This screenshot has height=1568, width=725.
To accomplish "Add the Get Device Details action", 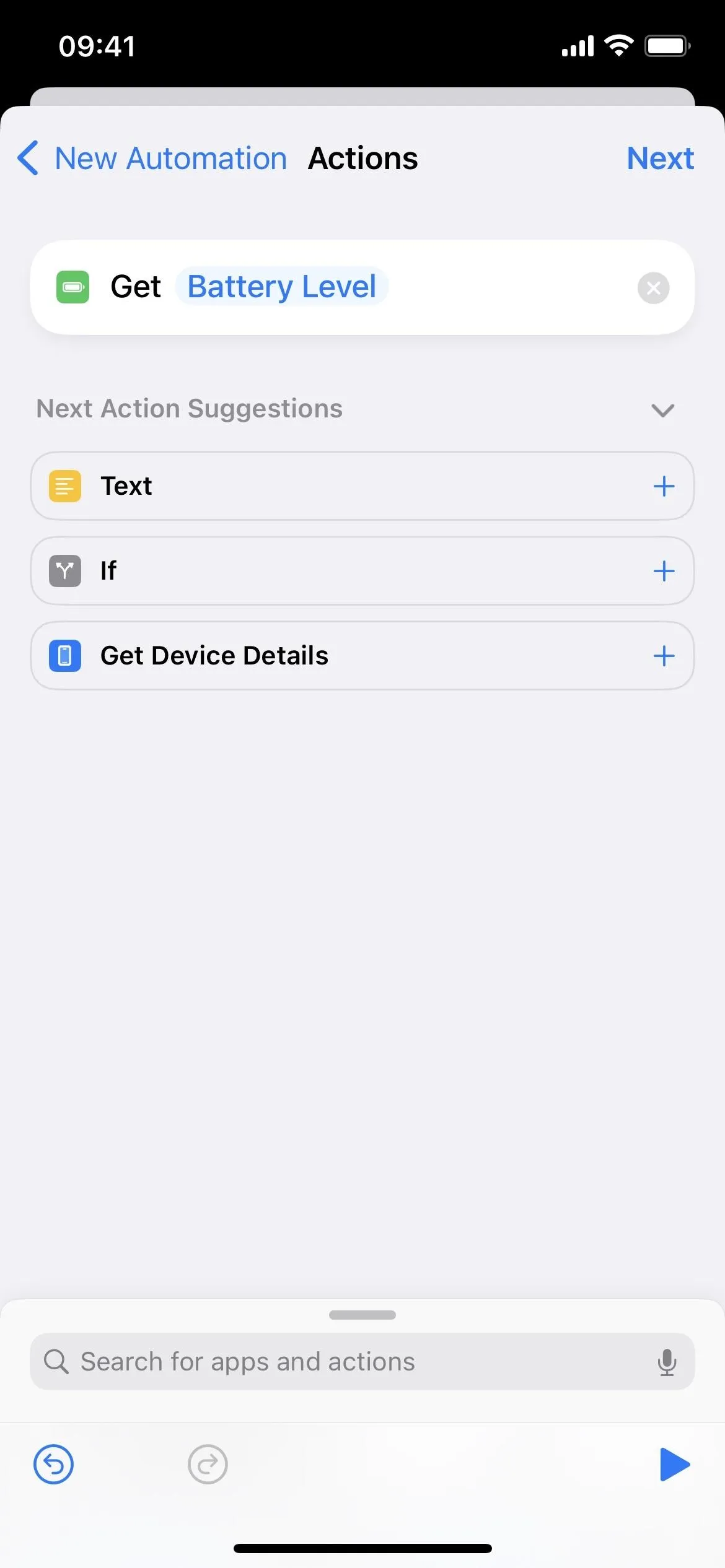I will point(664,656).
